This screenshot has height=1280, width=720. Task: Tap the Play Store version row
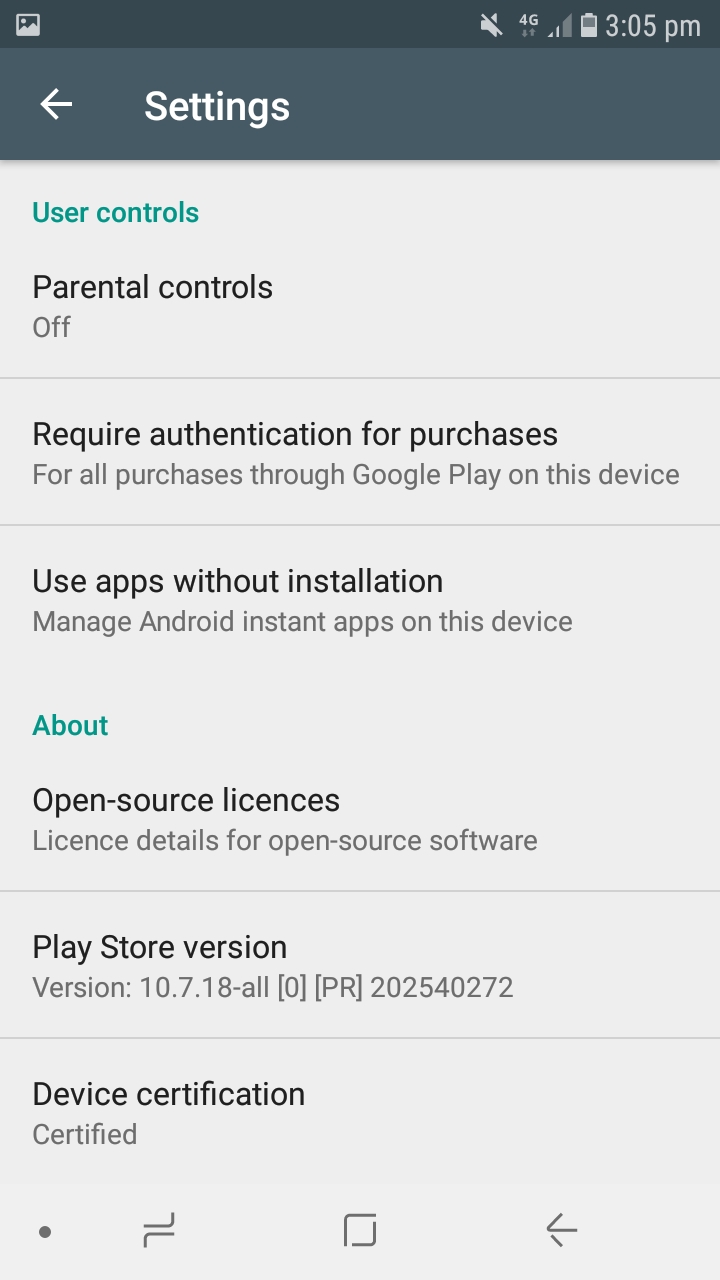coord(360,965)
